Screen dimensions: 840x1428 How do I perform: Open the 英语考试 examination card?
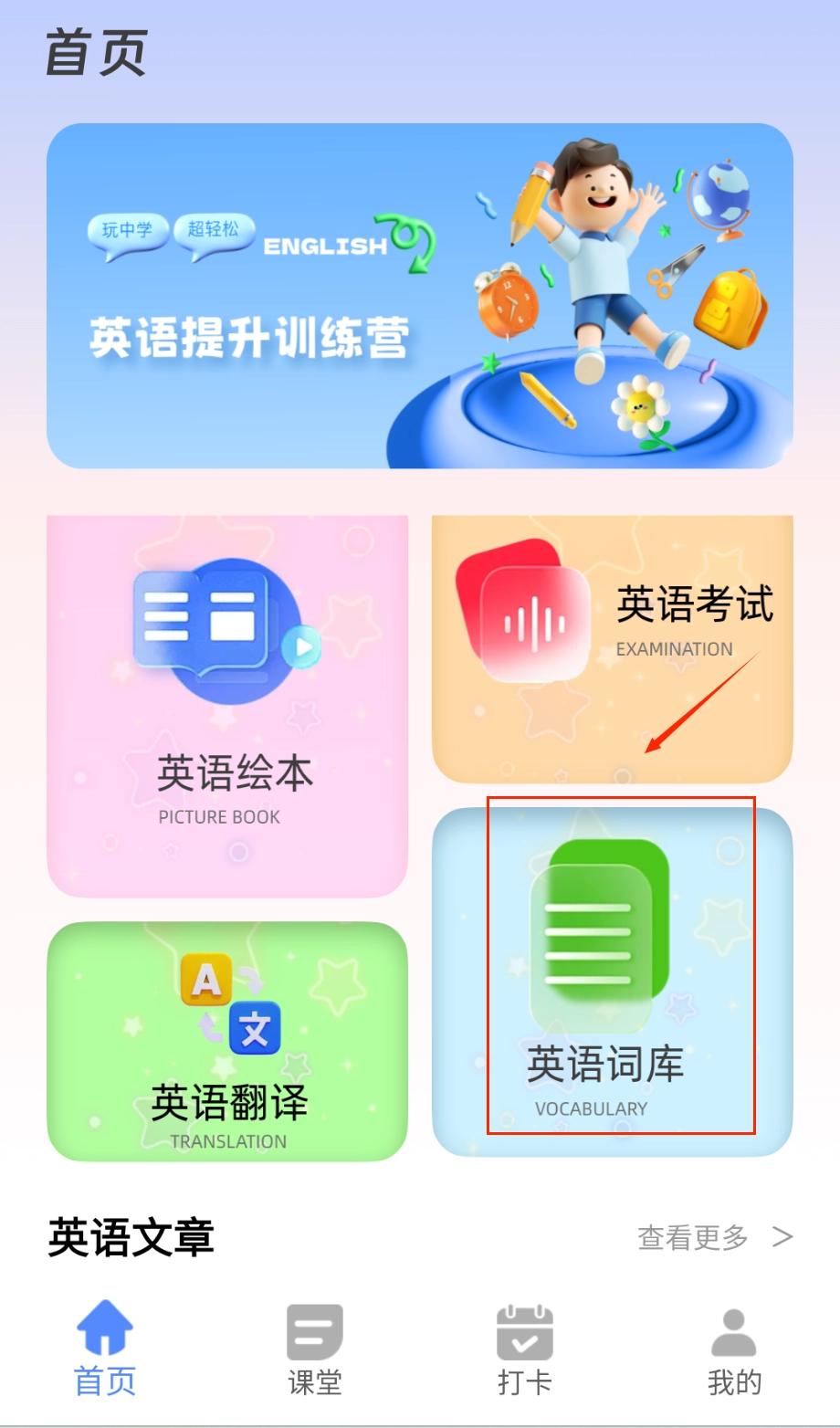click(612, 648)
